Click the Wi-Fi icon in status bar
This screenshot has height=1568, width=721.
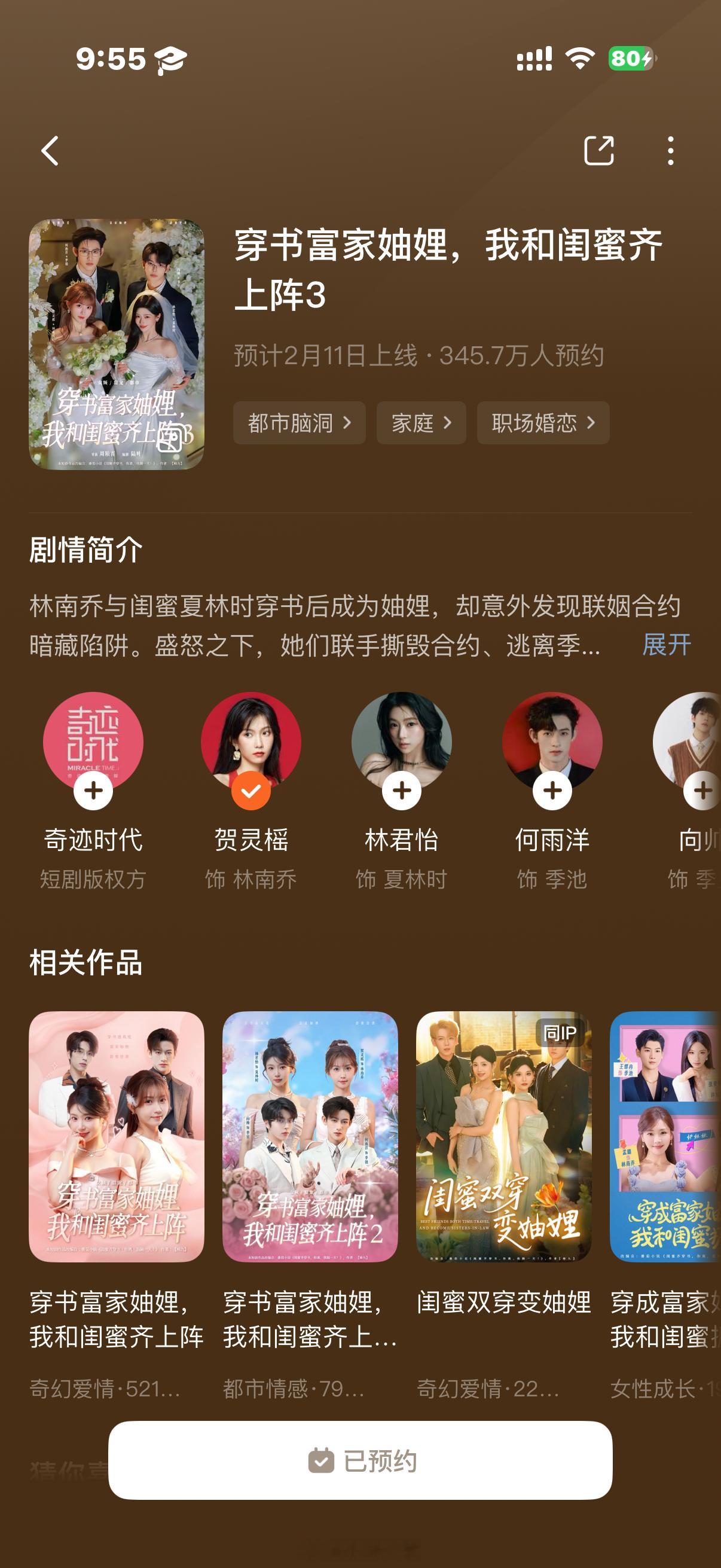(581, 56)
